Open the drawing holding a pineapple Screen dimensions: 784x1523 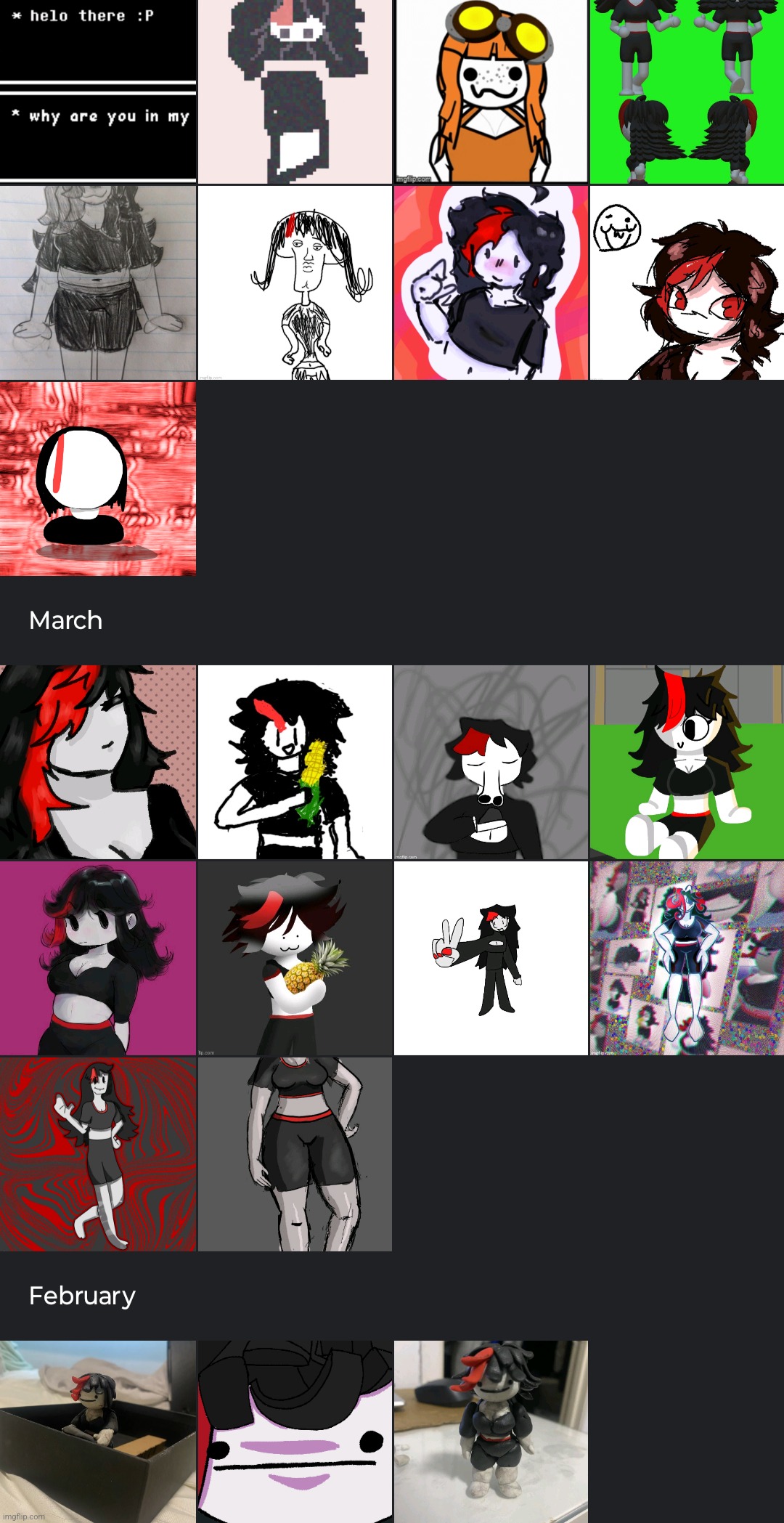click(x=295, y=958)
